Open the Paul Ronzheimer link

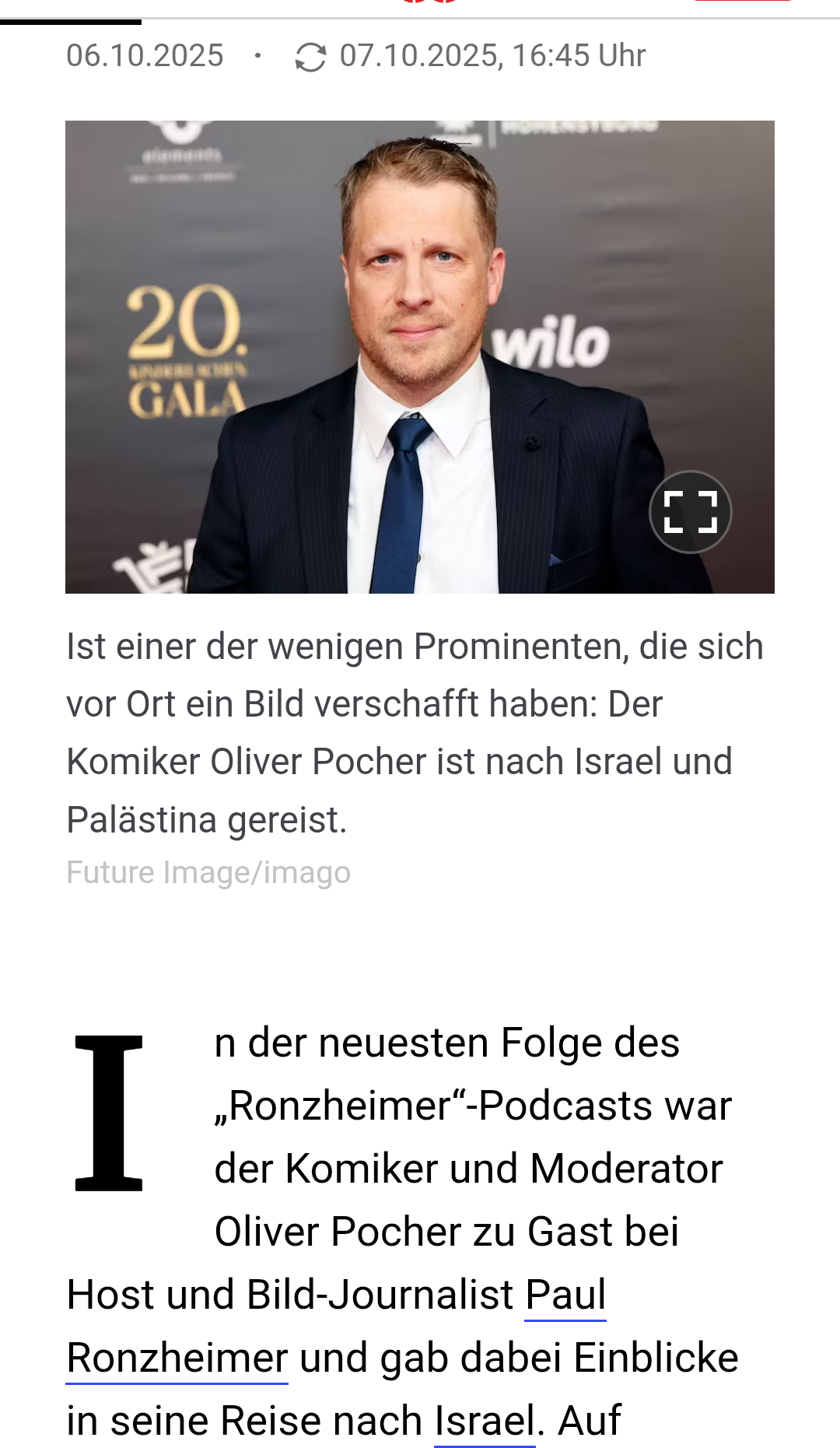pos(565,1295)
